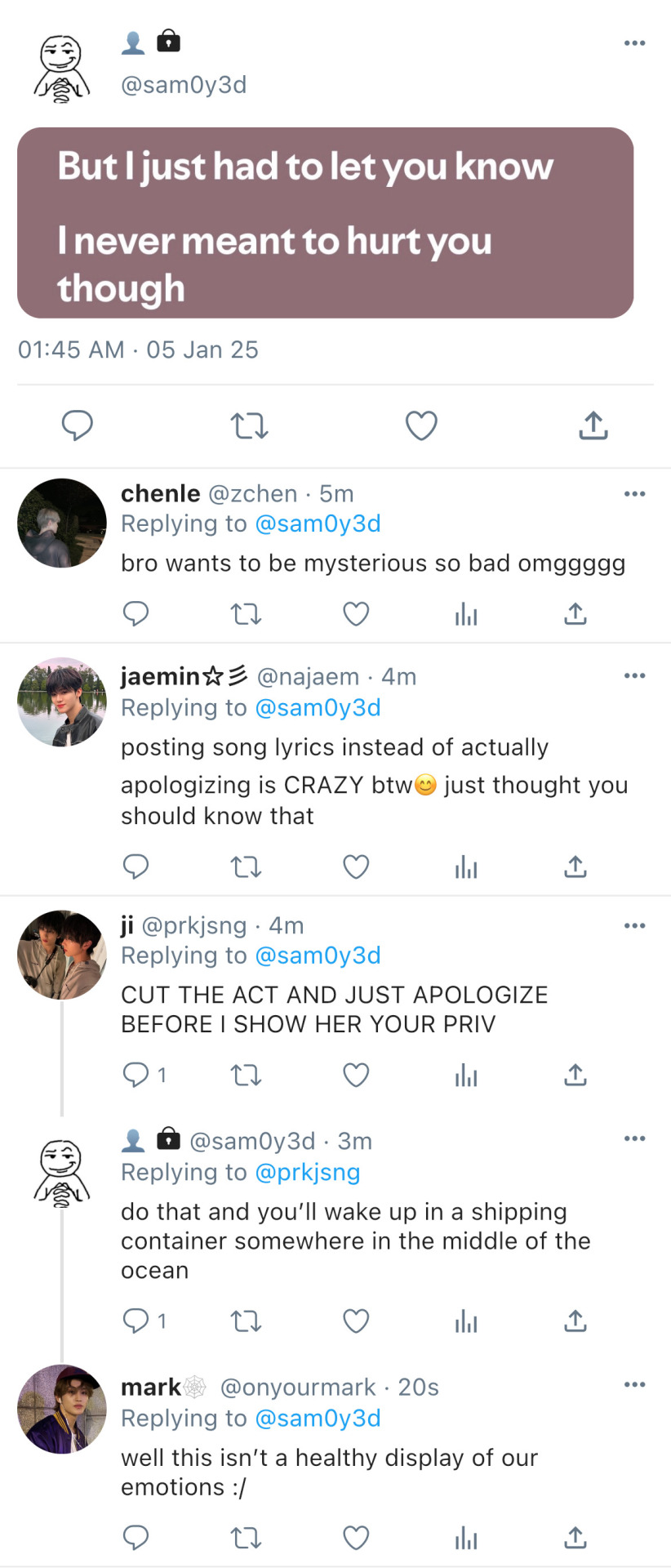Like the shipping container reply
The height and width of the screenshot is (1568, 671).
point(356,1321)
